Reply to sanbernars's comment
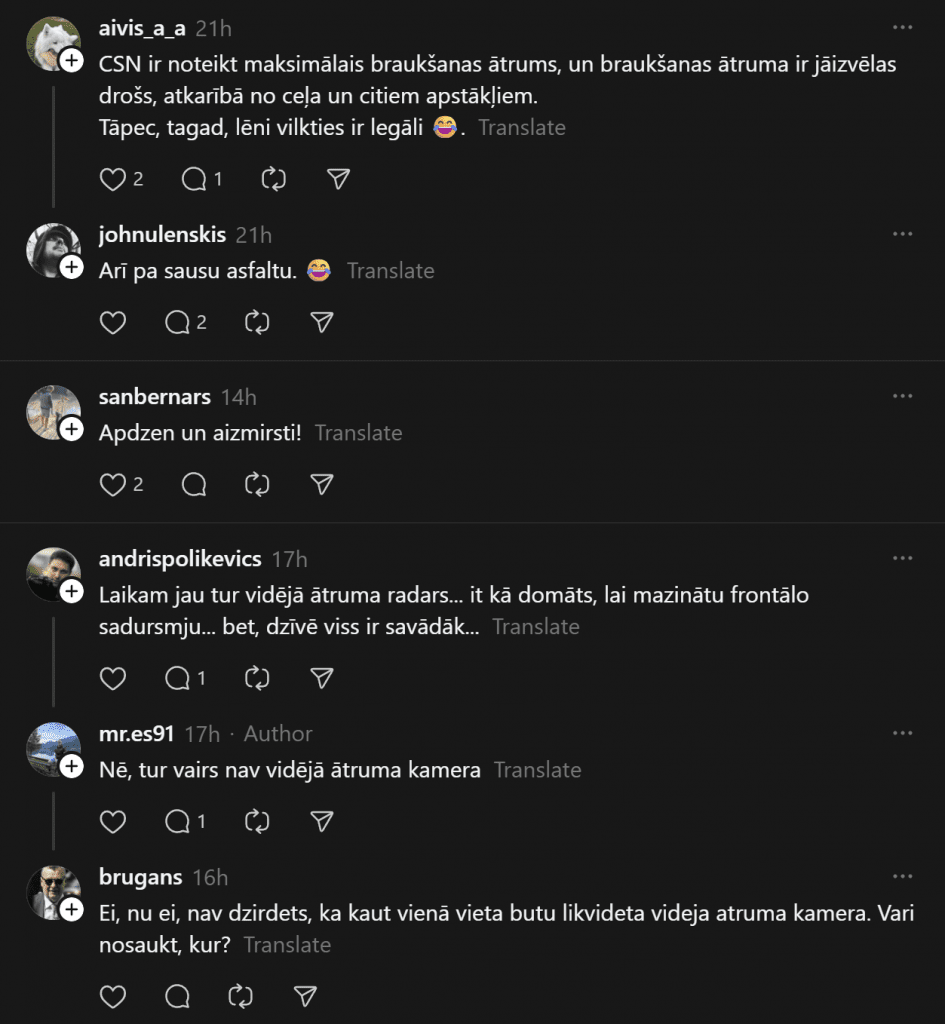Viewport: 945px width, 1024px height. 194,484
